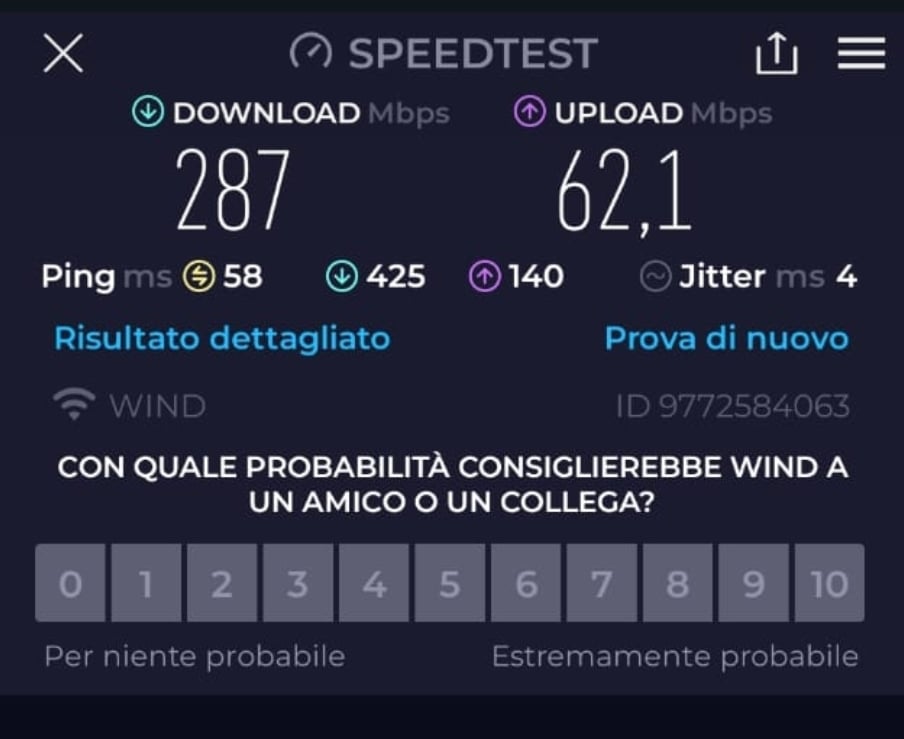Open the hamburger menu
Screen dimensions: 904x739
pos(861,53)
